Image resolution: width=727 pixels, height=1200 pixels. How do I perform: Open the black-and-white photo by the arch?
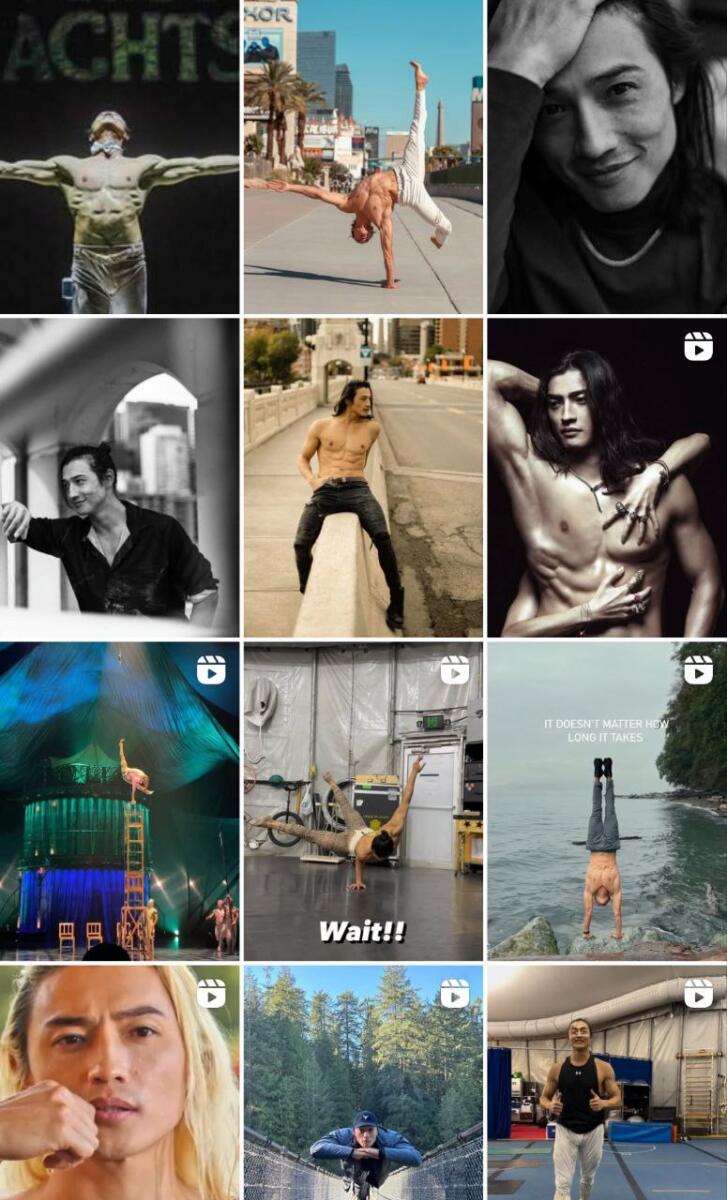[x=119, y=477]
